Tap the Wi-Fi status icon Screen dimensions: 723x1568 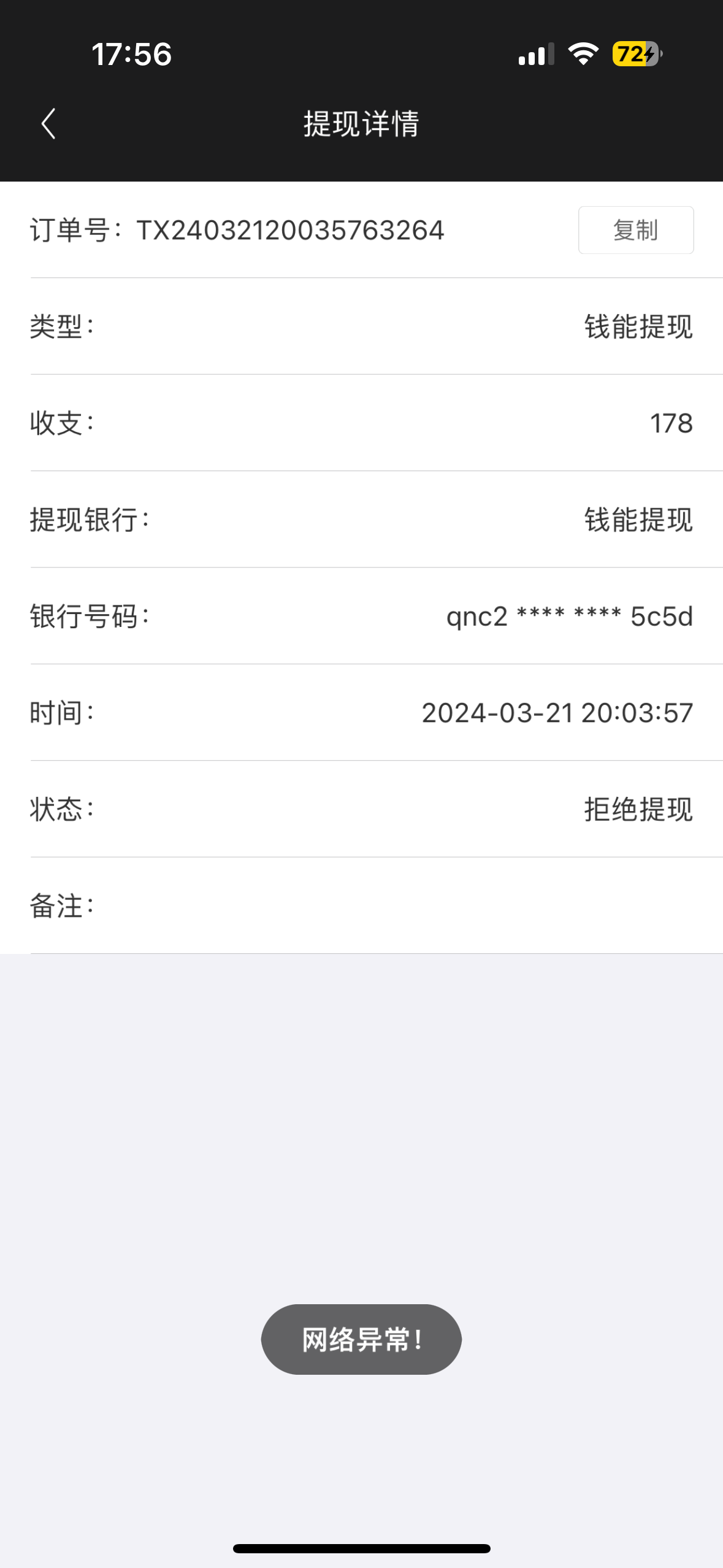[582, 55]
